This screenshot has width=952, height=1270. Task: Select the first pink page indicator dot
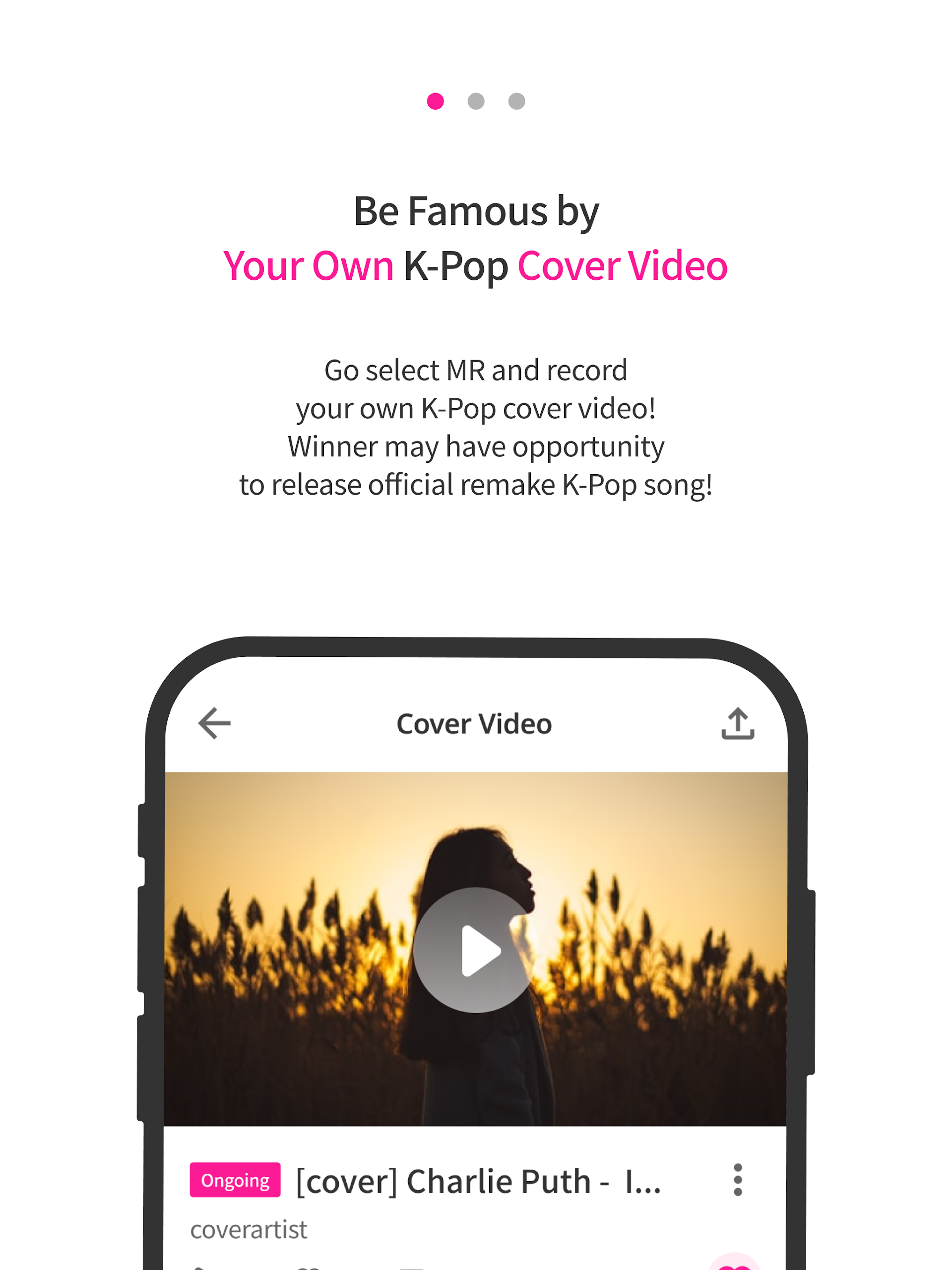(x=435, y=101)
